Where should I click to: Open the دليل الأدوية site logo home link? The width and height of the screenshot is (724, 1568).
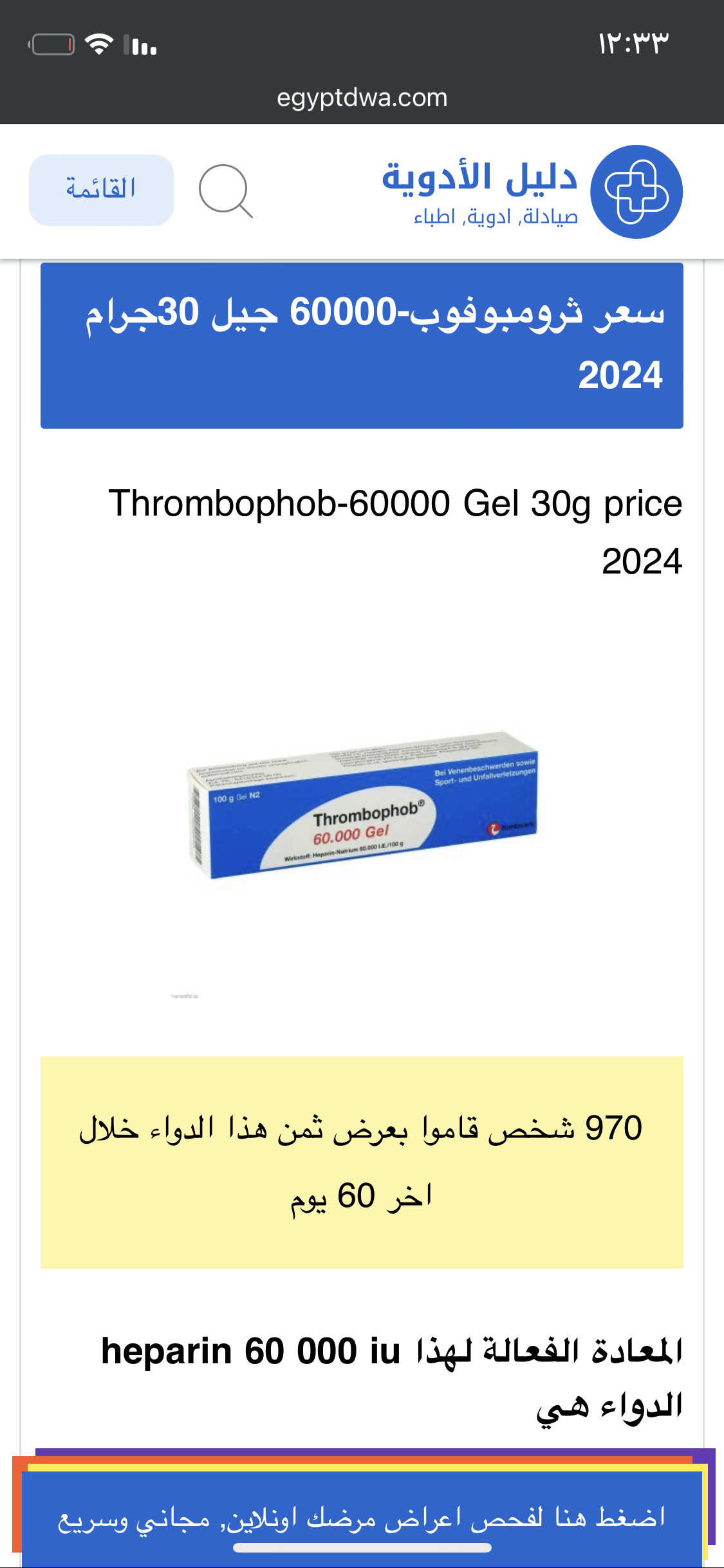pyautogui.click(x=532, y=192)
